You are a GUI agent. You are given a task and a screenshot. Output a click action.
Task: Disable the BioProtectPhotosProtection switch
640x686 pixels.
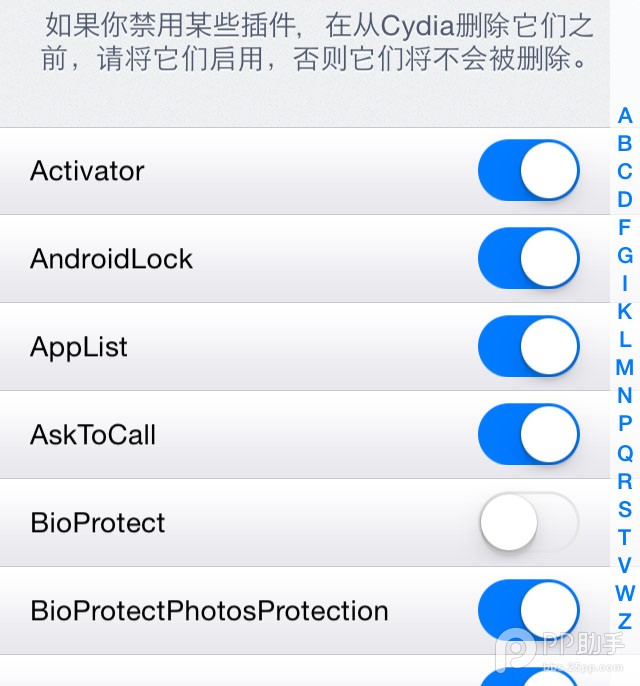click(x=529, y=610)
